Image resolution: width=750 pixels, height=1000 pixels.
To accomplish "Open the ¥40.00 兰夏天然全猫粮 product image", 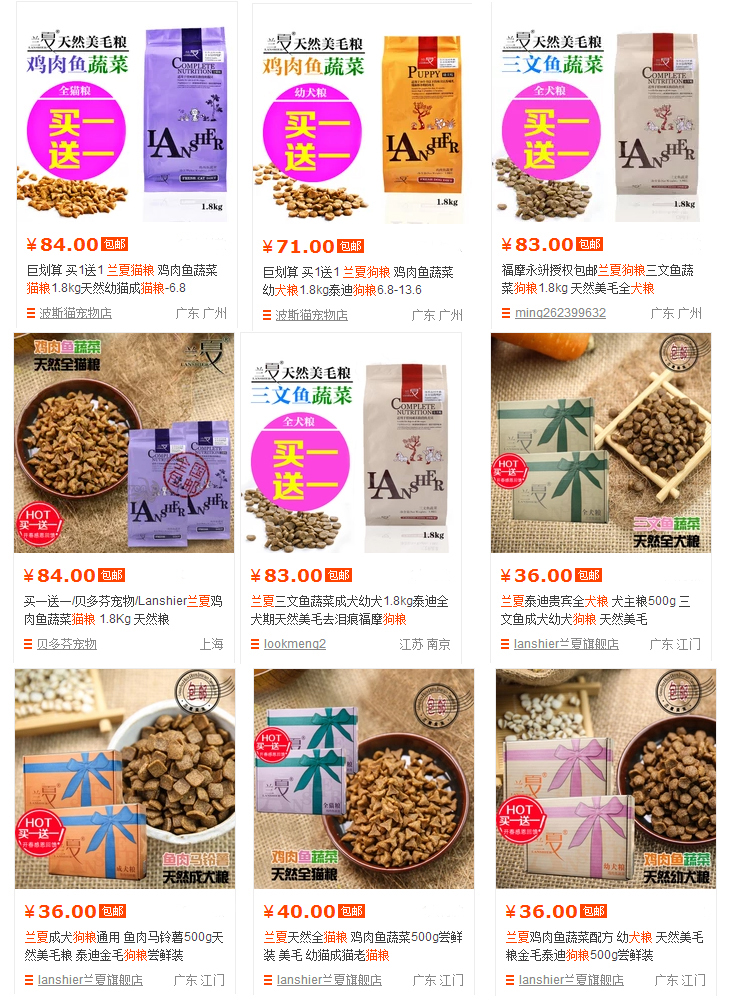I will 364,779.
